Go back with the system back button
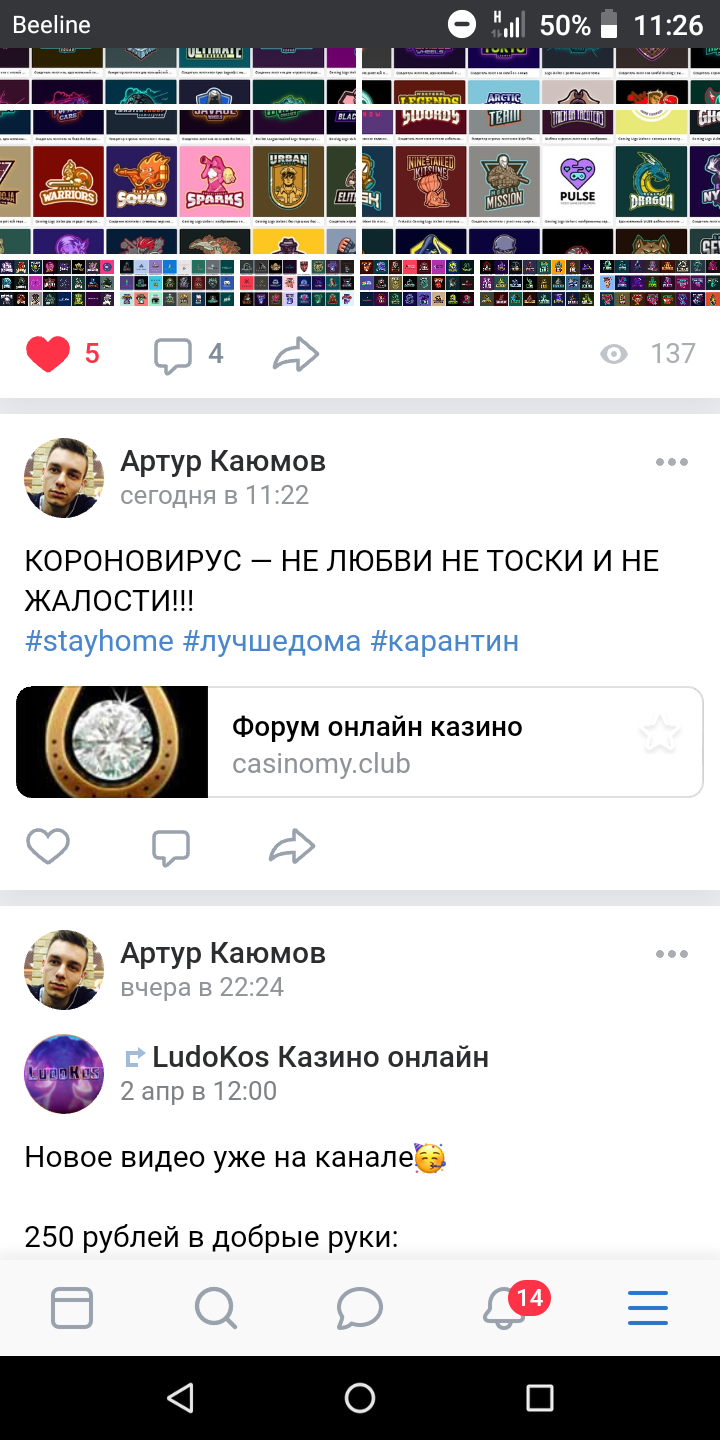The image size is (720, 1440). coord(180,1398)
